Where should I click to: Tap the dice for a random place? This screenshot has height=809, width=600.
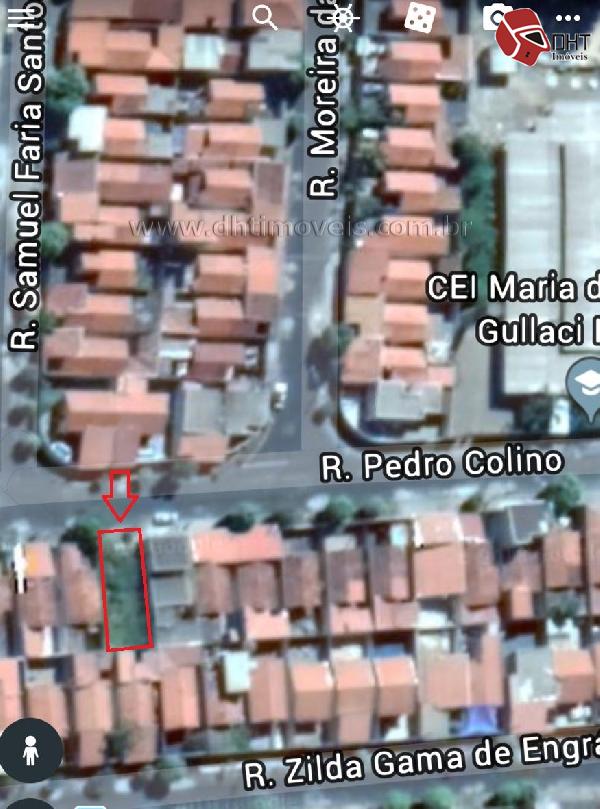pos(420,16)
